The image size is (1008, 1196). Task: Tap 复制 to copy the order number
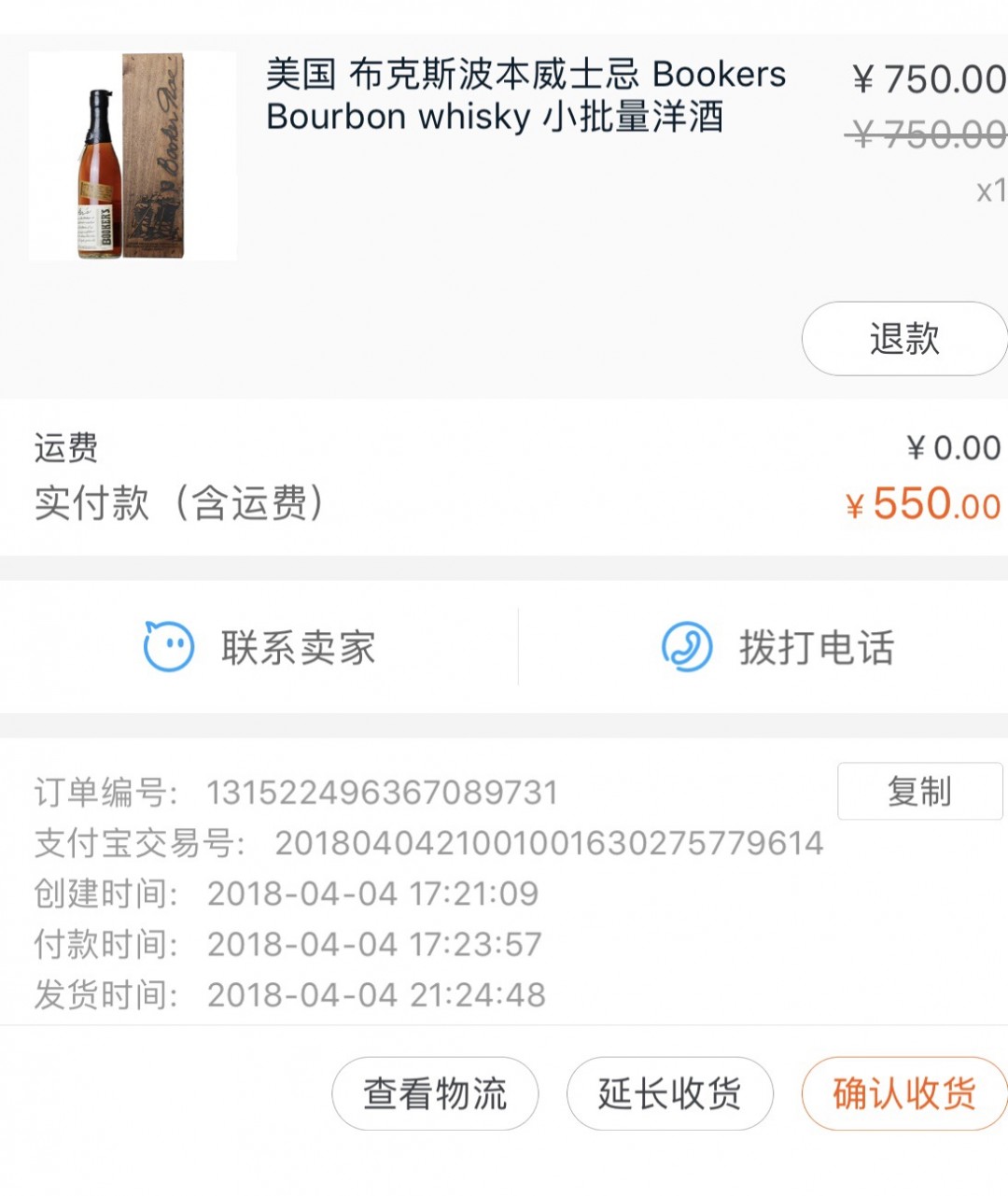point(919,792)
